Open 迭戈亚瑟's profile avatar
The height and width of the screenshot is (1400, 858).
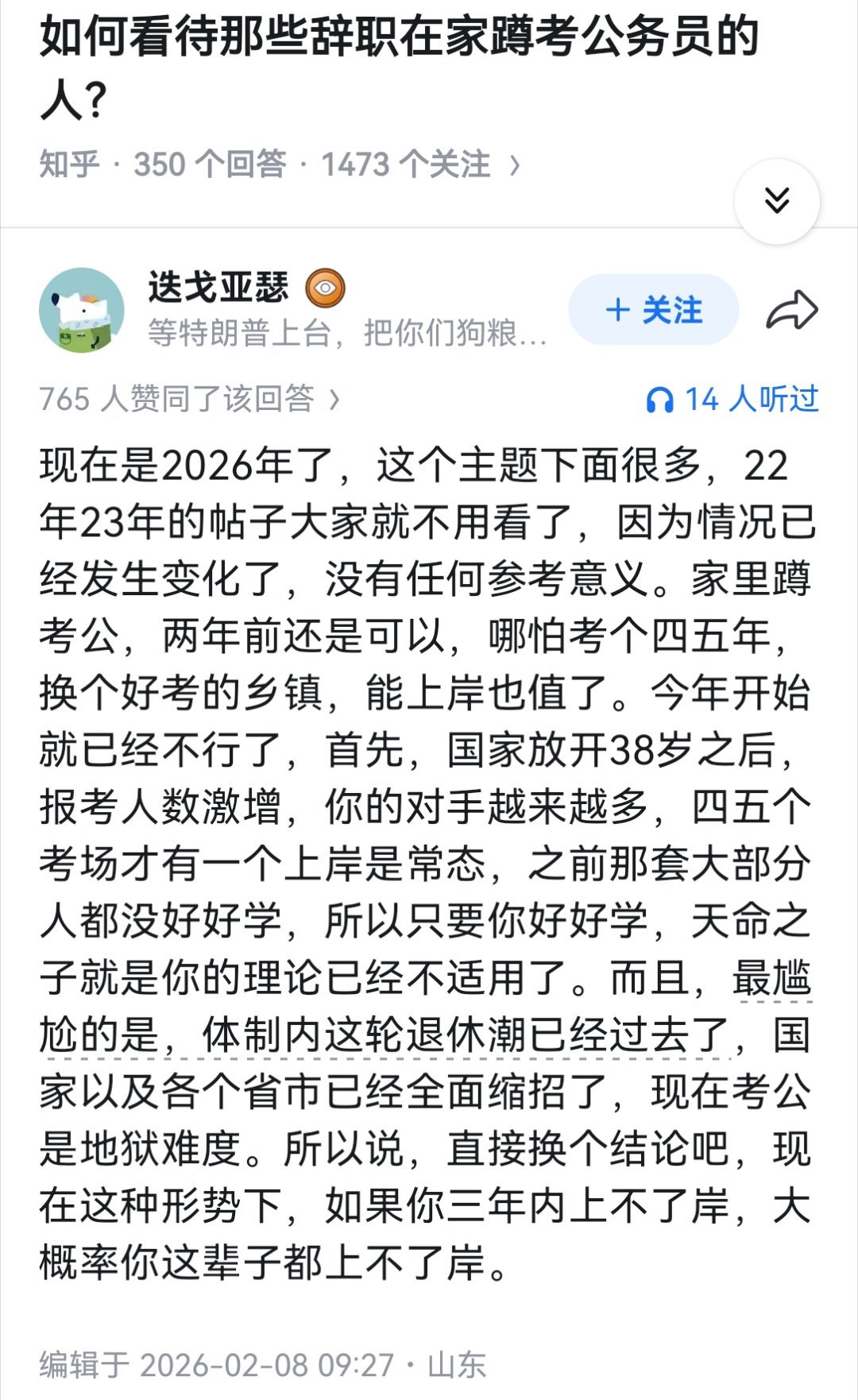click(x=82, y=308)
